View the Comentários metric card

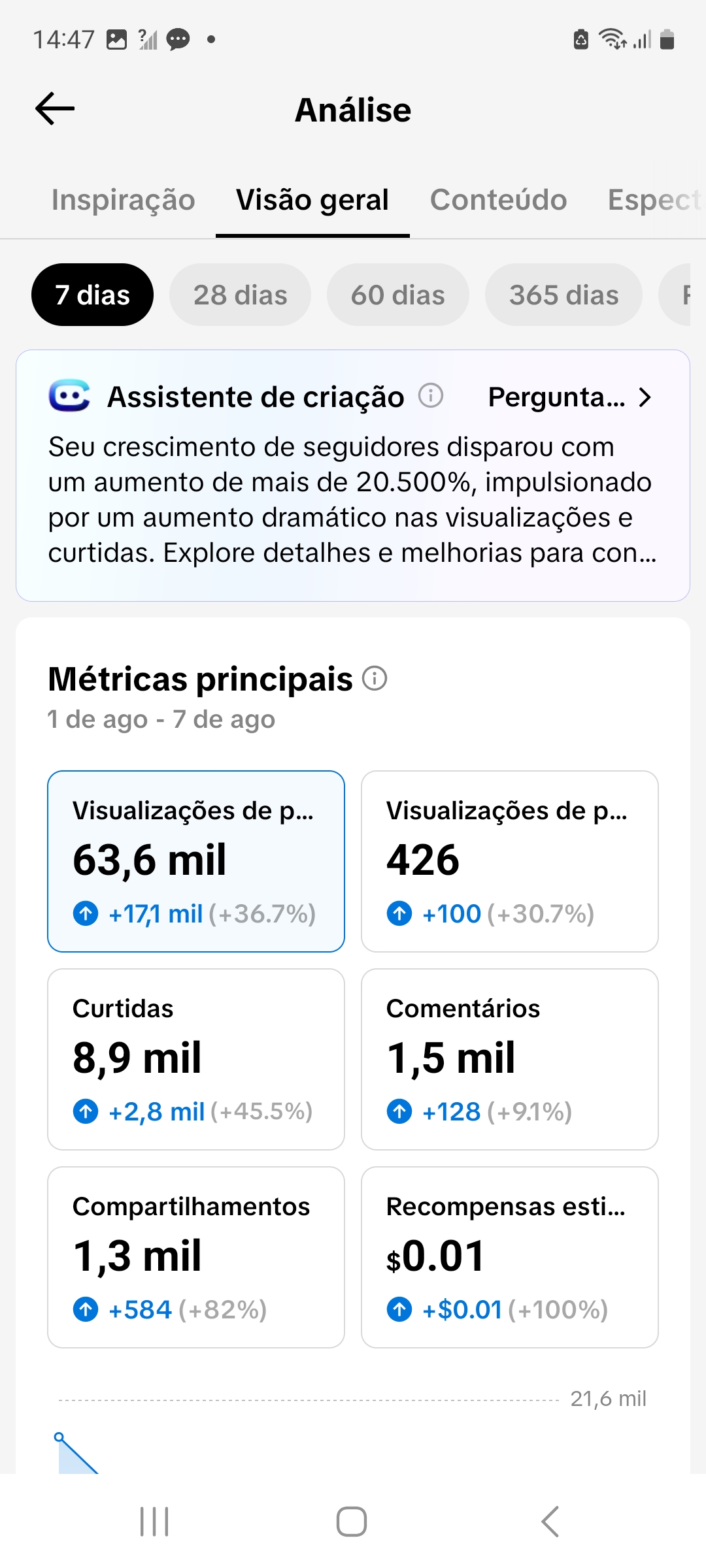(510, 1059)
